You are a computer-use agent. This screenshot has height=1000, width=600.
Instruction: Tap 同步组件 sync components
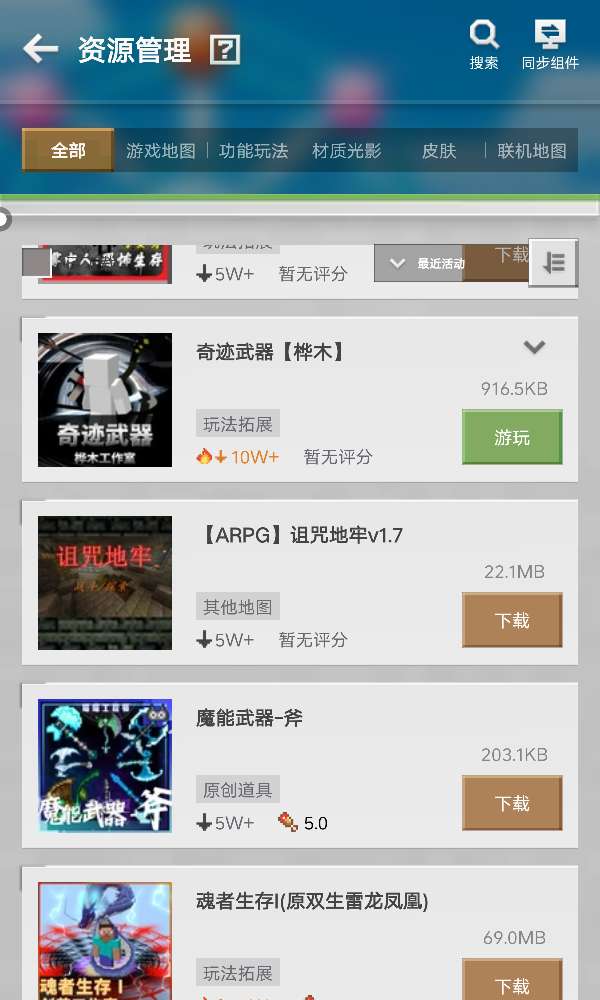coord(550,44)
